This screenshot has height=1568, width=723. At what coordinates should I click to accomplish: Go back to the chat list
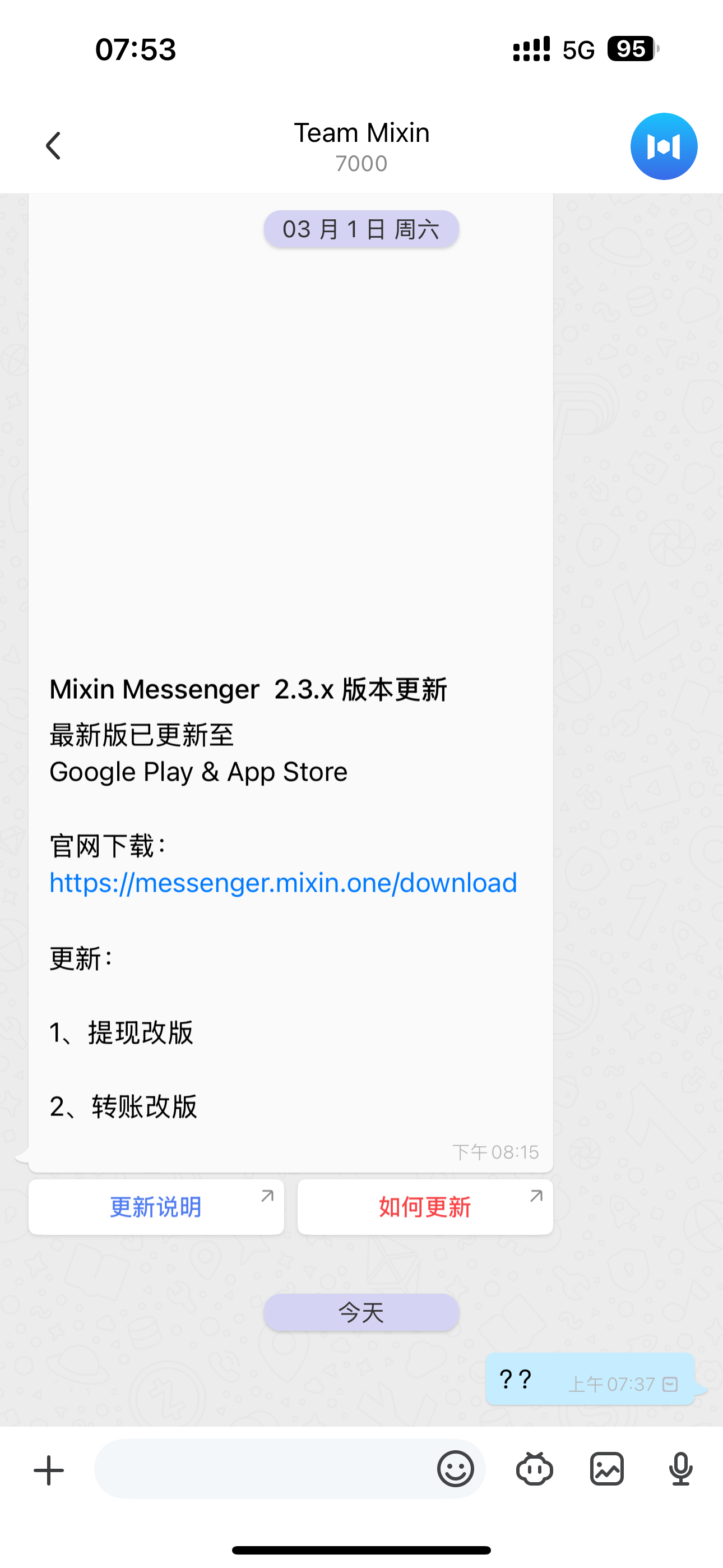pyautogui.click(x=54, y=146)
